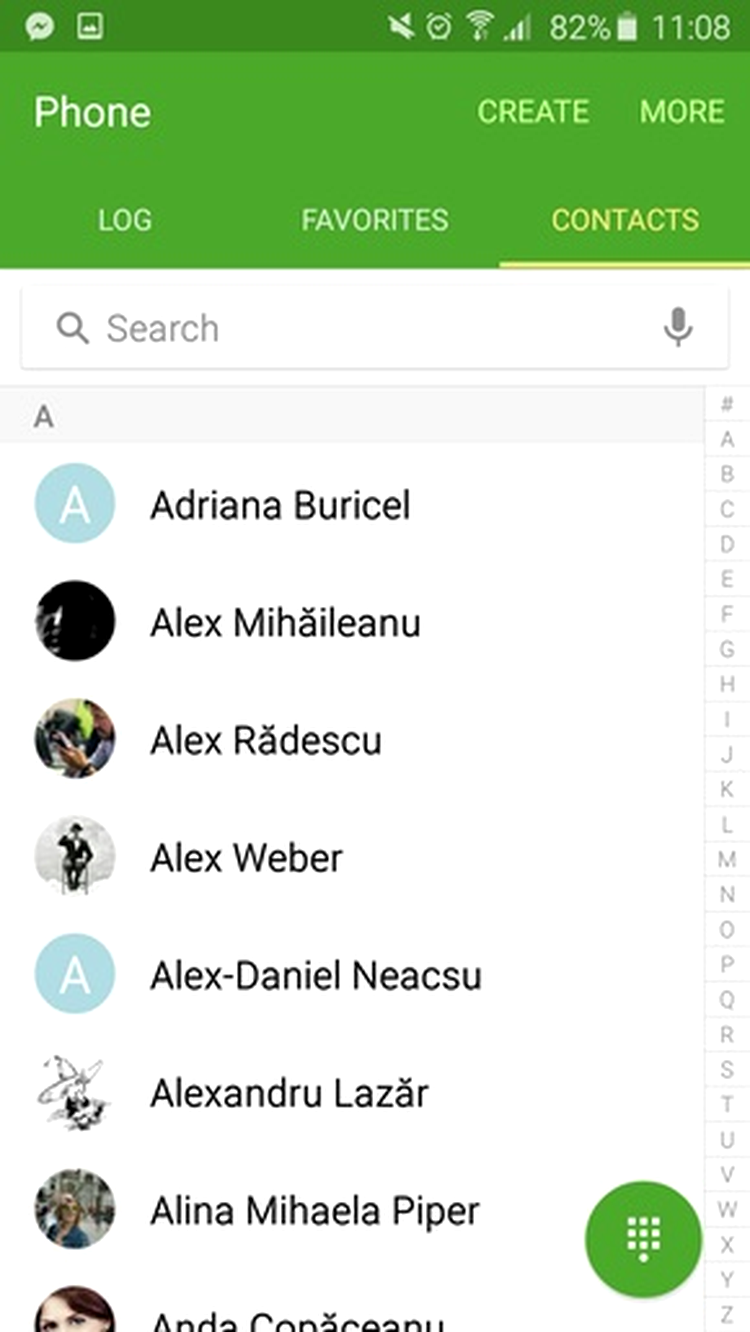750x1332 pixels.
Task: Jump to letter D in the index
Action: click(727, 544)
